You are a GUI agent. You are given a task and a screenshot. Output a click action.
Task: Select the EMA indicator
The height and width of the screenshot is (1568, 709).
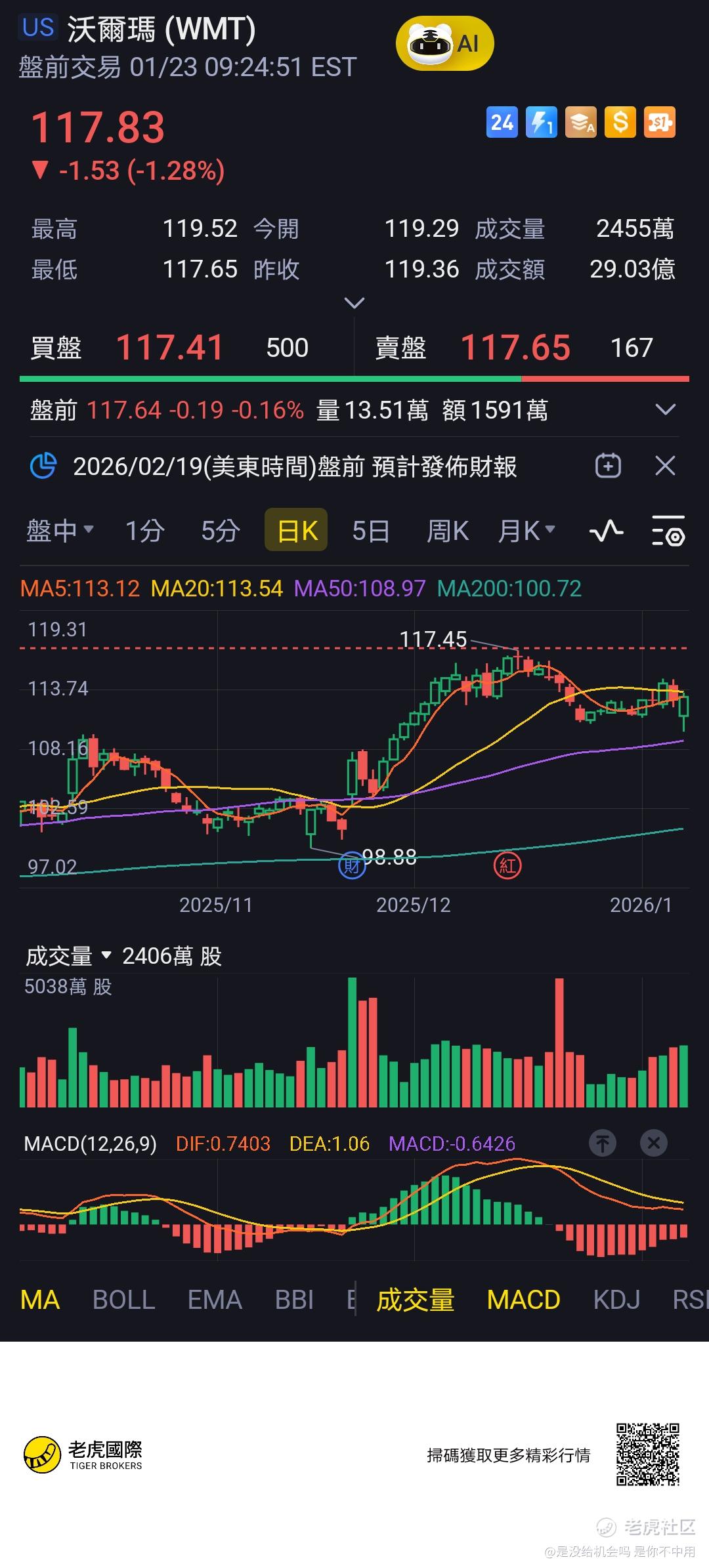coord(215,1300)
